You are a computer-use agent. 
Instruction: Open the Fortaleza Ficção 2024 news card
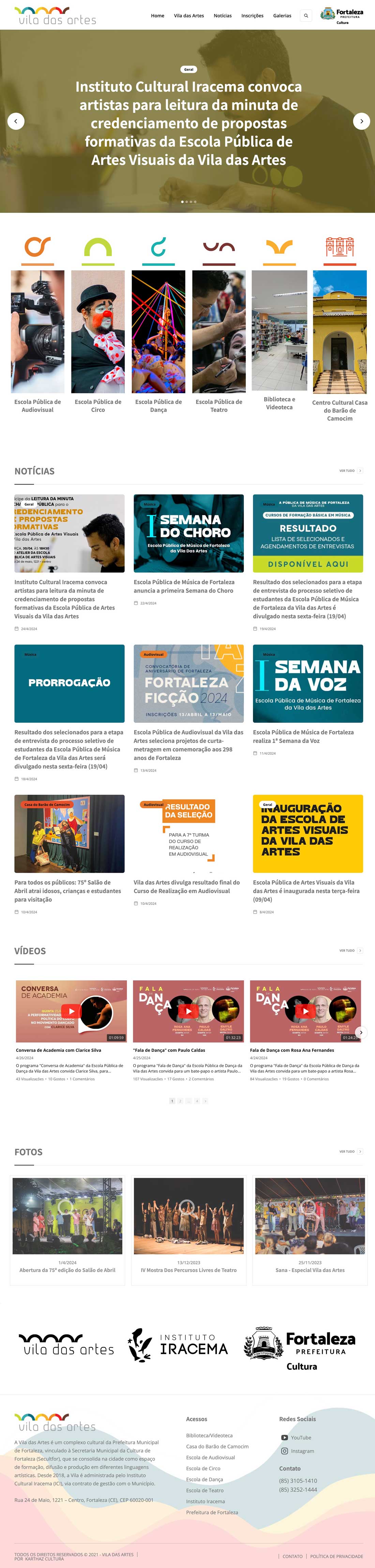(189, 683)
